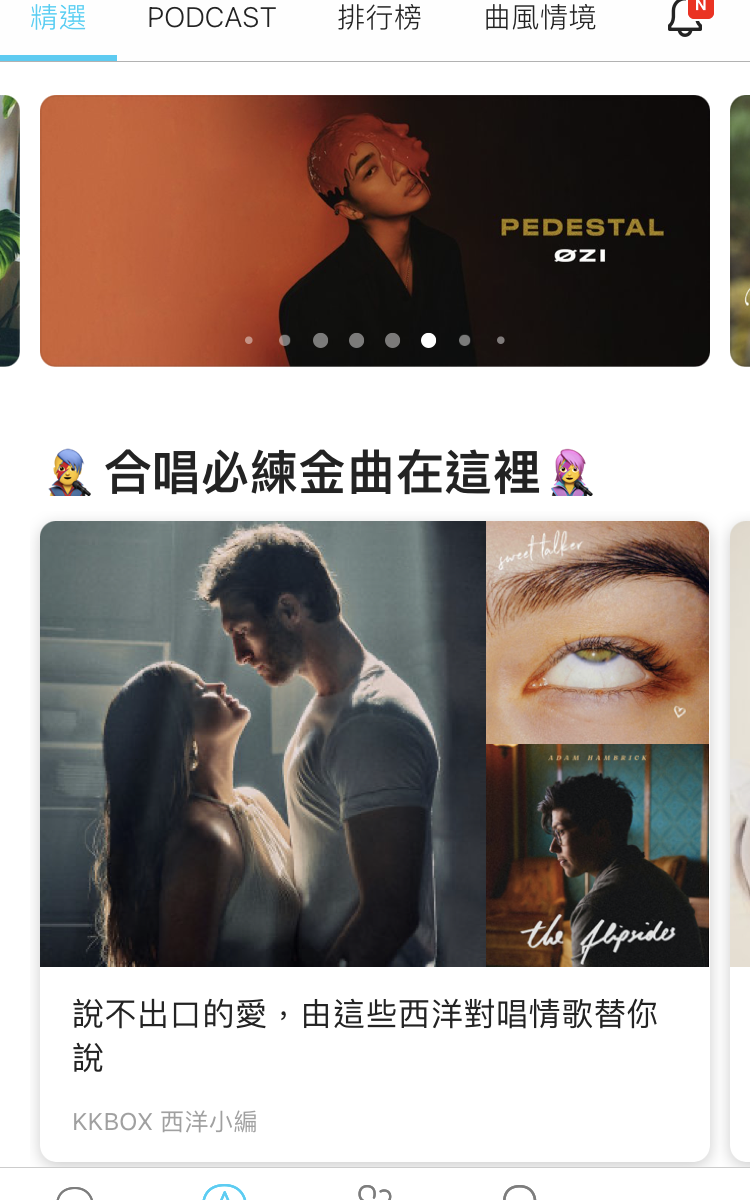Viewport: 750px width, 1200px height.
Task: Switch to the 排行榜 tab
Action: pyautogui.click(x=379, y=20)
